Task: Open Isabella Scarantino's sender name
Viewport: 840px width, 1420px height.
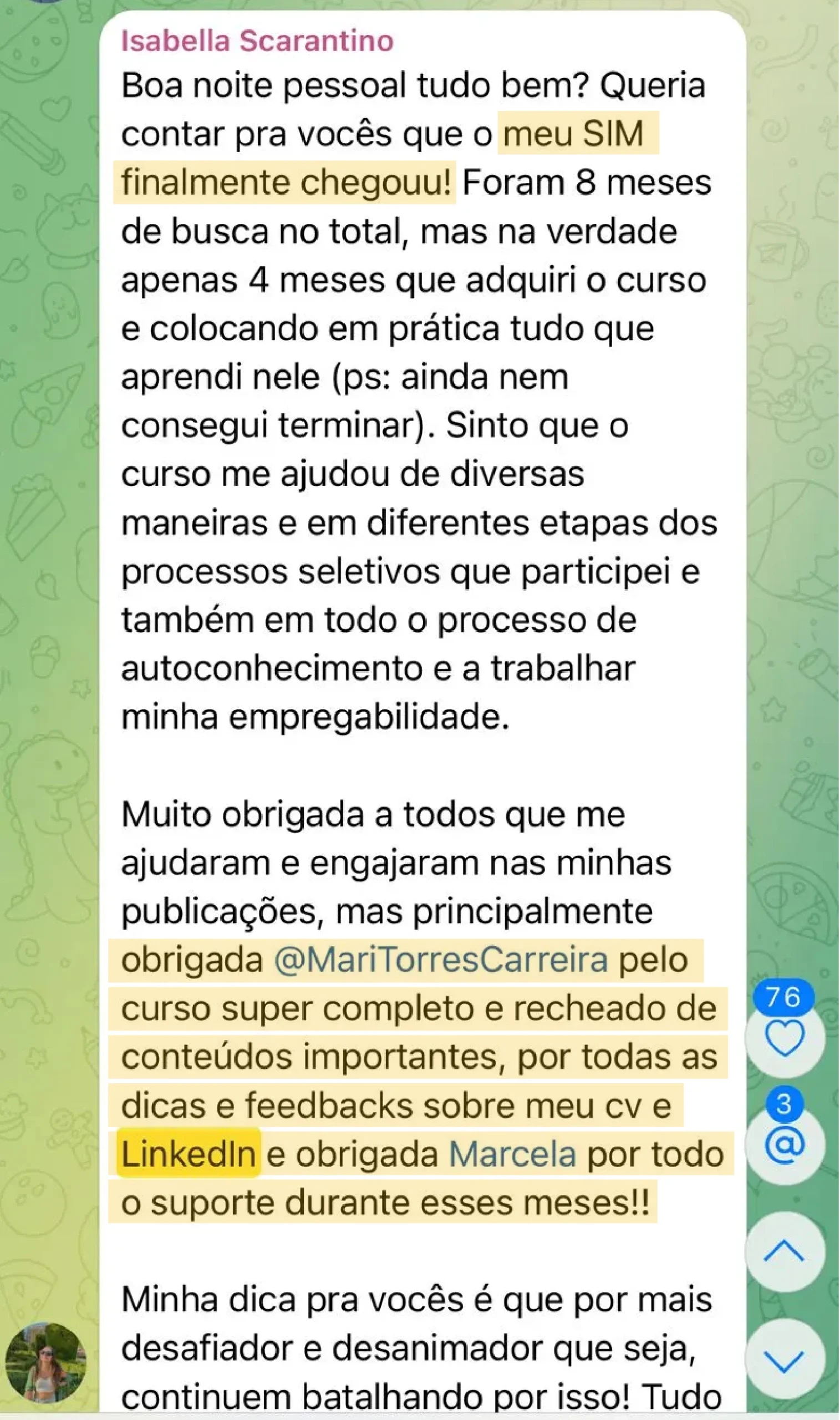Action: pyautogui.click(x=257, y=42)
